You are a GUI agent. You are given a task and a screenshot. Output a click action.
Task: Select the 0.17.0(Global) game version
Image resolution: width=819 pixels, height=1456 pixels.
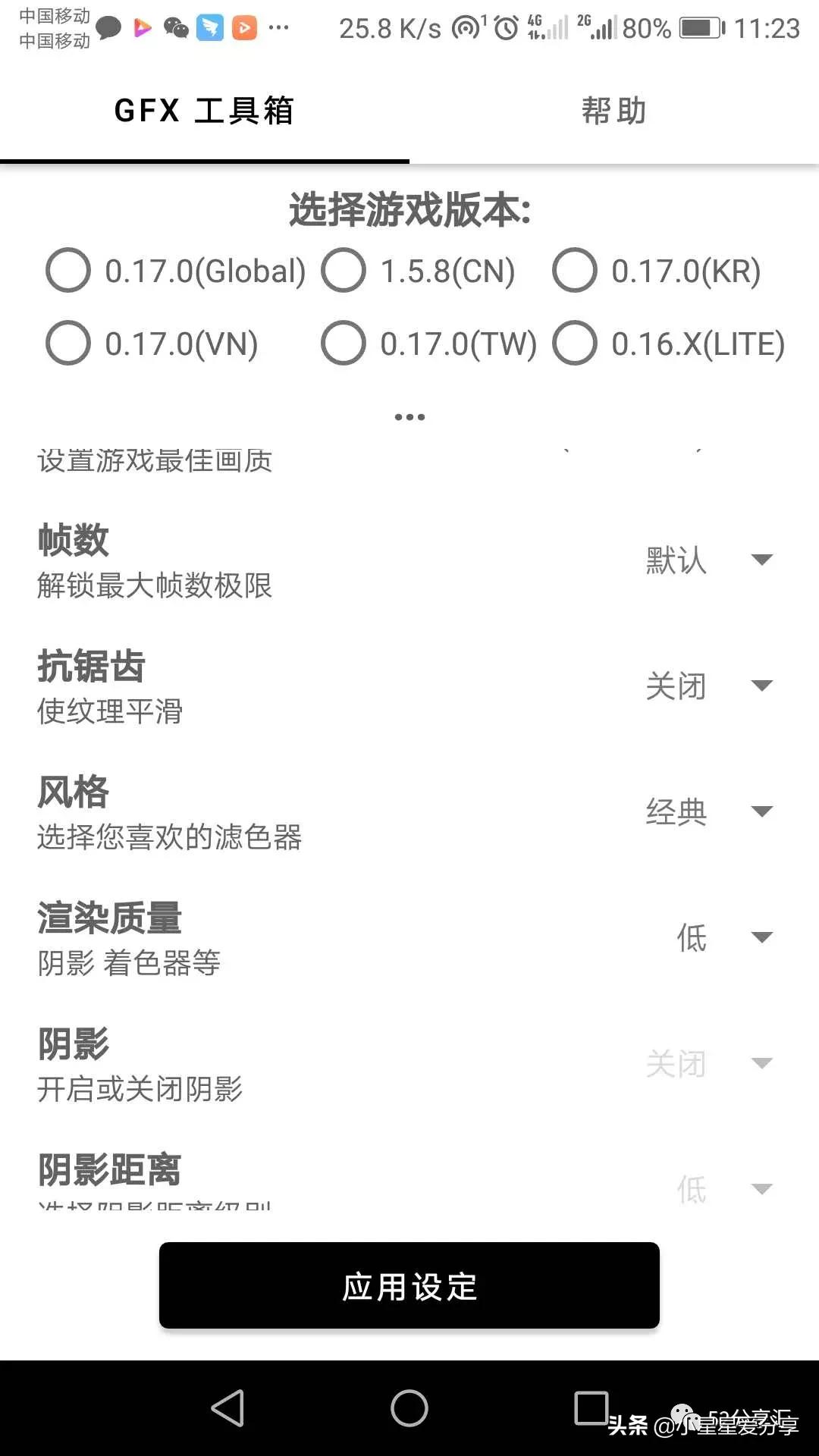[68, 271]
